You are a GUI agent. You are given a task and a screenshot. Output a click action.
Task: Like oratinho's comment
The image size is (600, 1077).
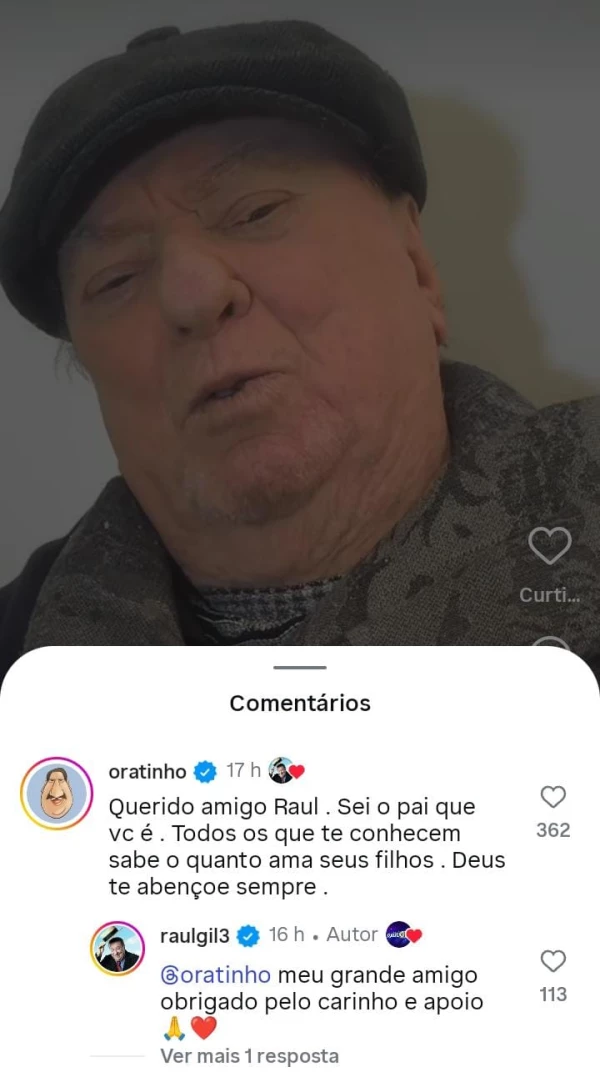pyautogui.click(x=553, y=797)
